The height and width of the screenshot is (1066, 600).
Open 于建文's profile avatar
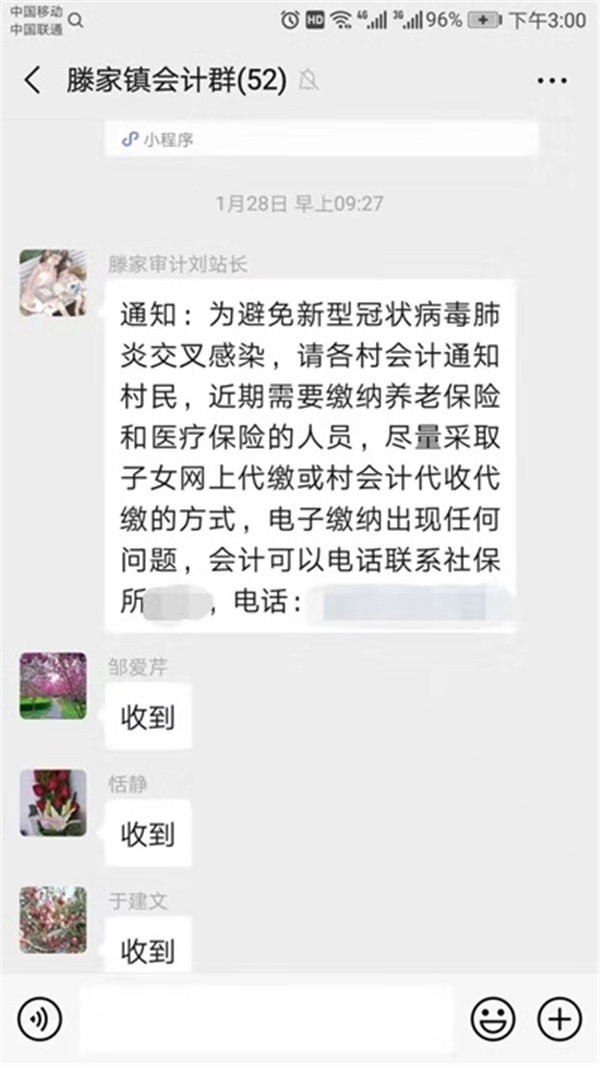[x=52, y=919]
